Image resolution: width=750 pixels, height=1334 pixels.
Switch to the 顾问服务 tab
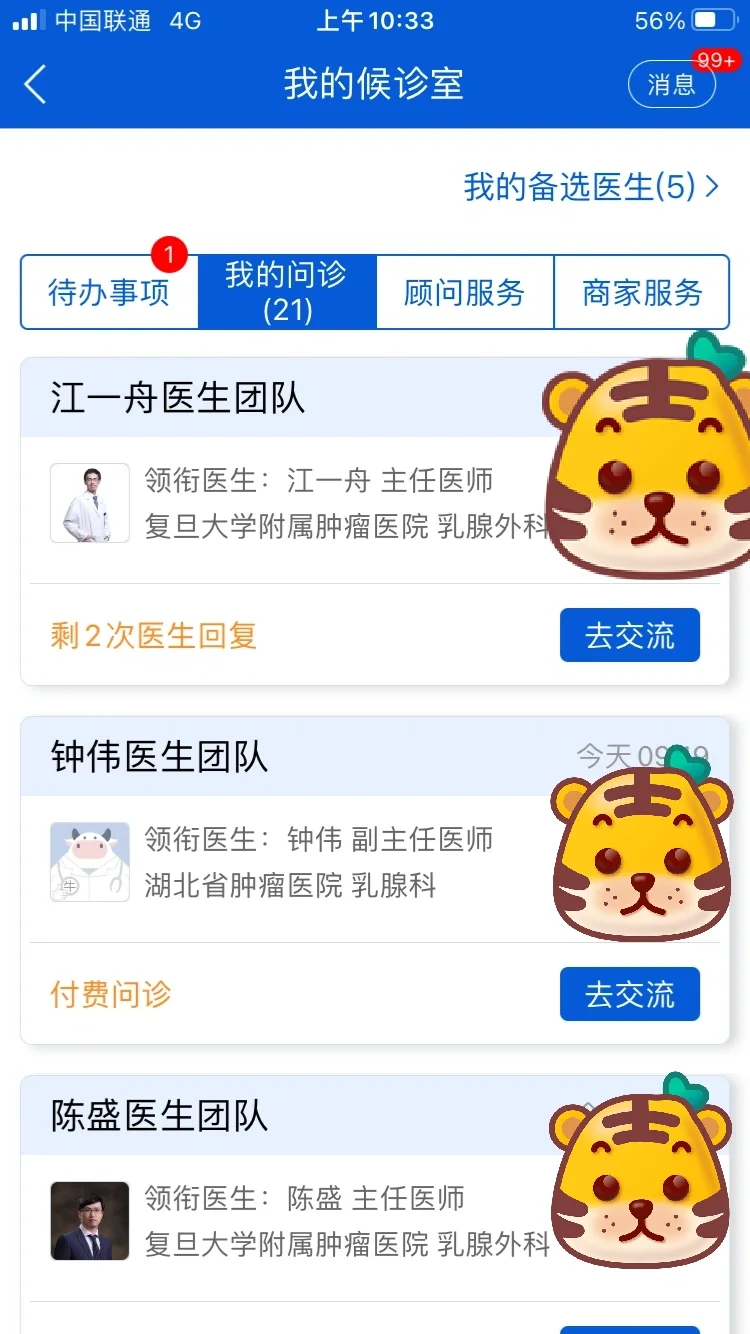click(465, 292)
